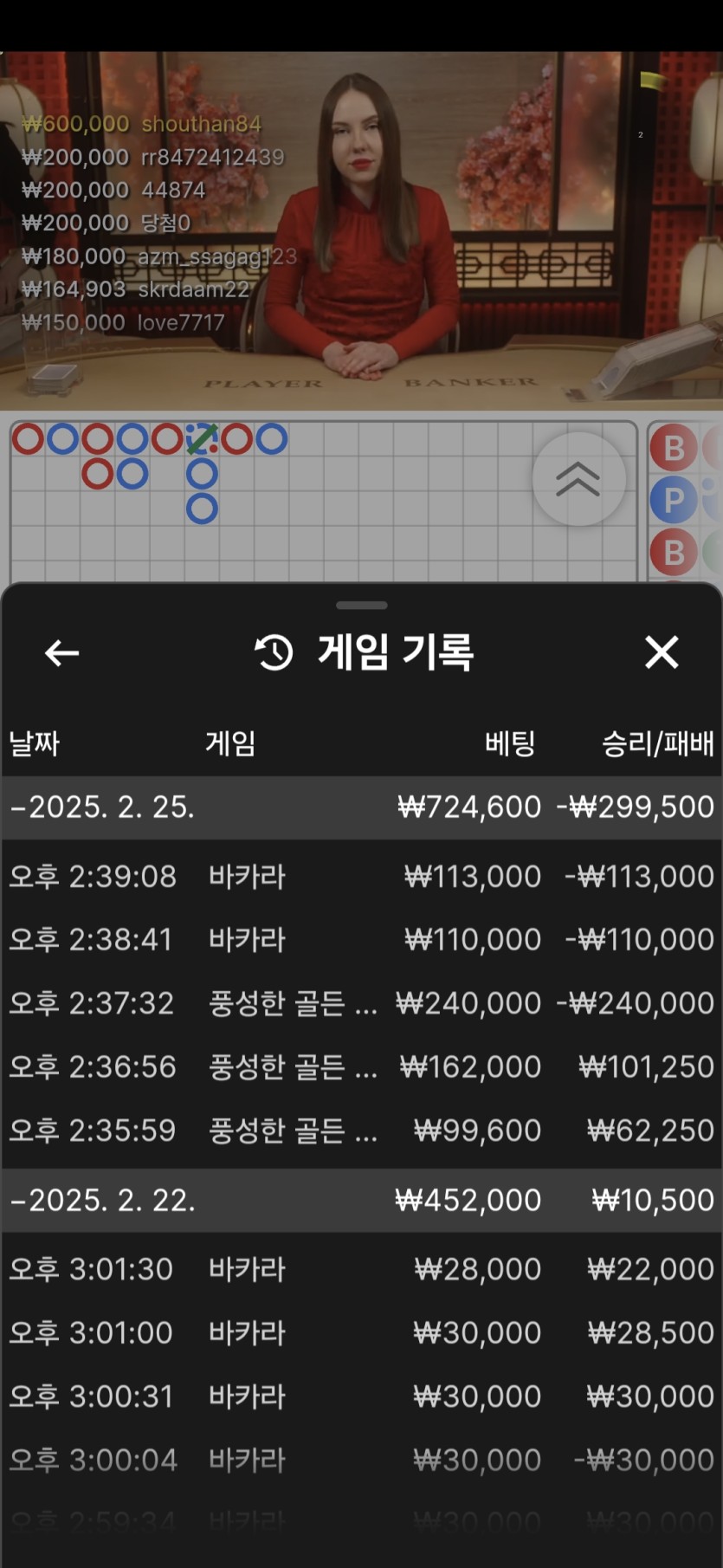View the 오후 2:36:56 풍성한 골든 record
The height and width of the screenshot is (1568, 723).
(x=361, y=1067)
